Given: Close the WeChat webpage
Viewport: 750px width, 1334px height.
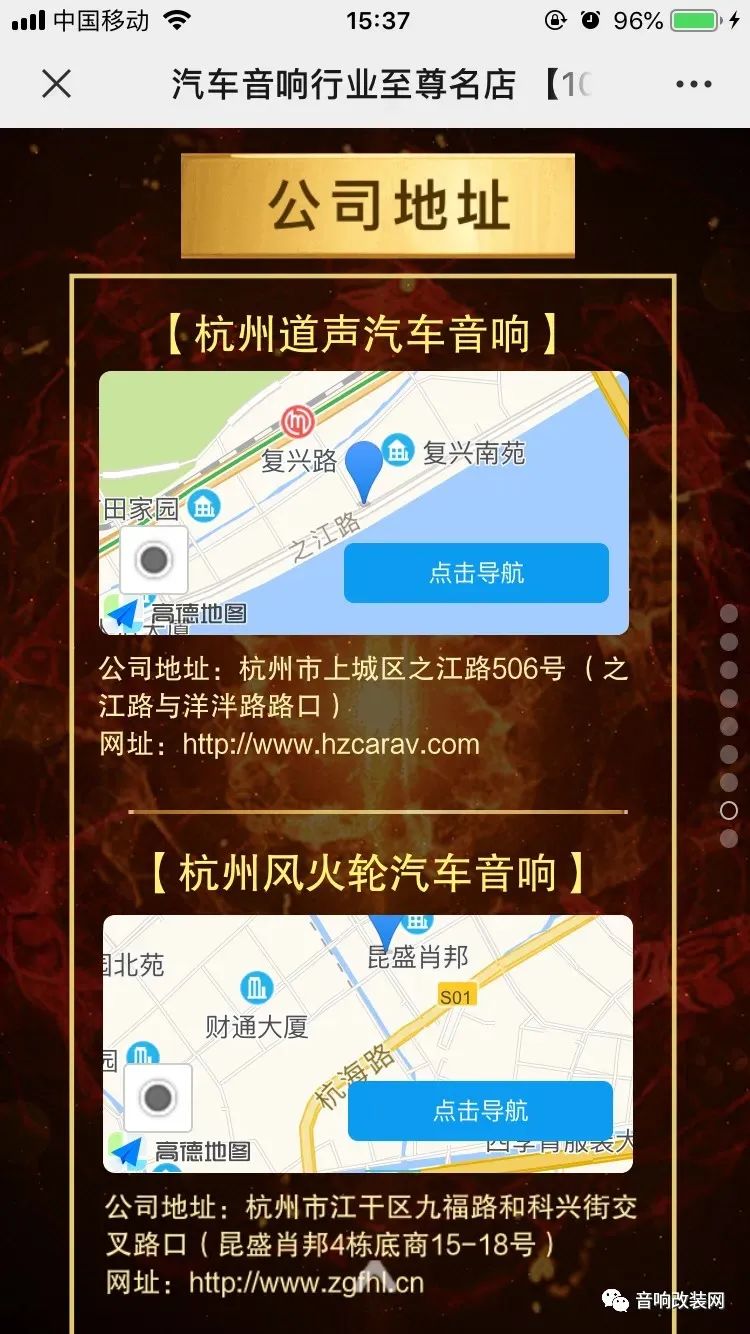Looking at the screenshot, I should pyautogui.click(x=57, y=84).
